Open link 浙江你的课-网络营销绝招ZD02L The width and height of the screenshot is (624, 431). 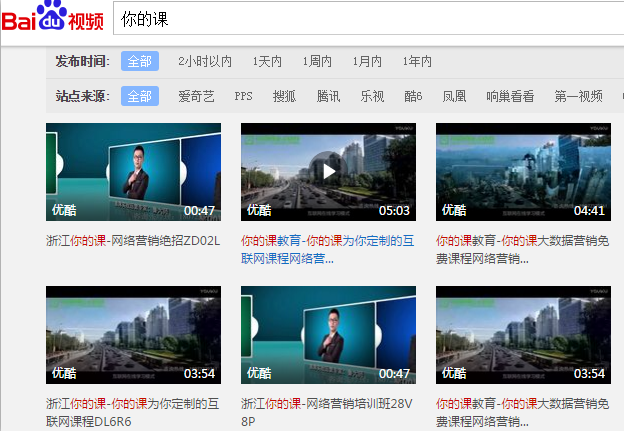click(132, 241)
